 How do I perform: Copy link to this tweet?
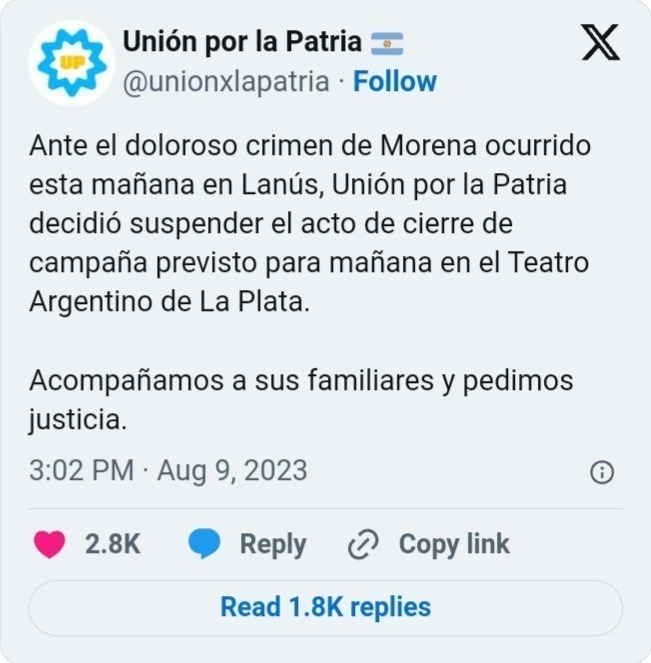pyautogui.click(x=428, y=544)
